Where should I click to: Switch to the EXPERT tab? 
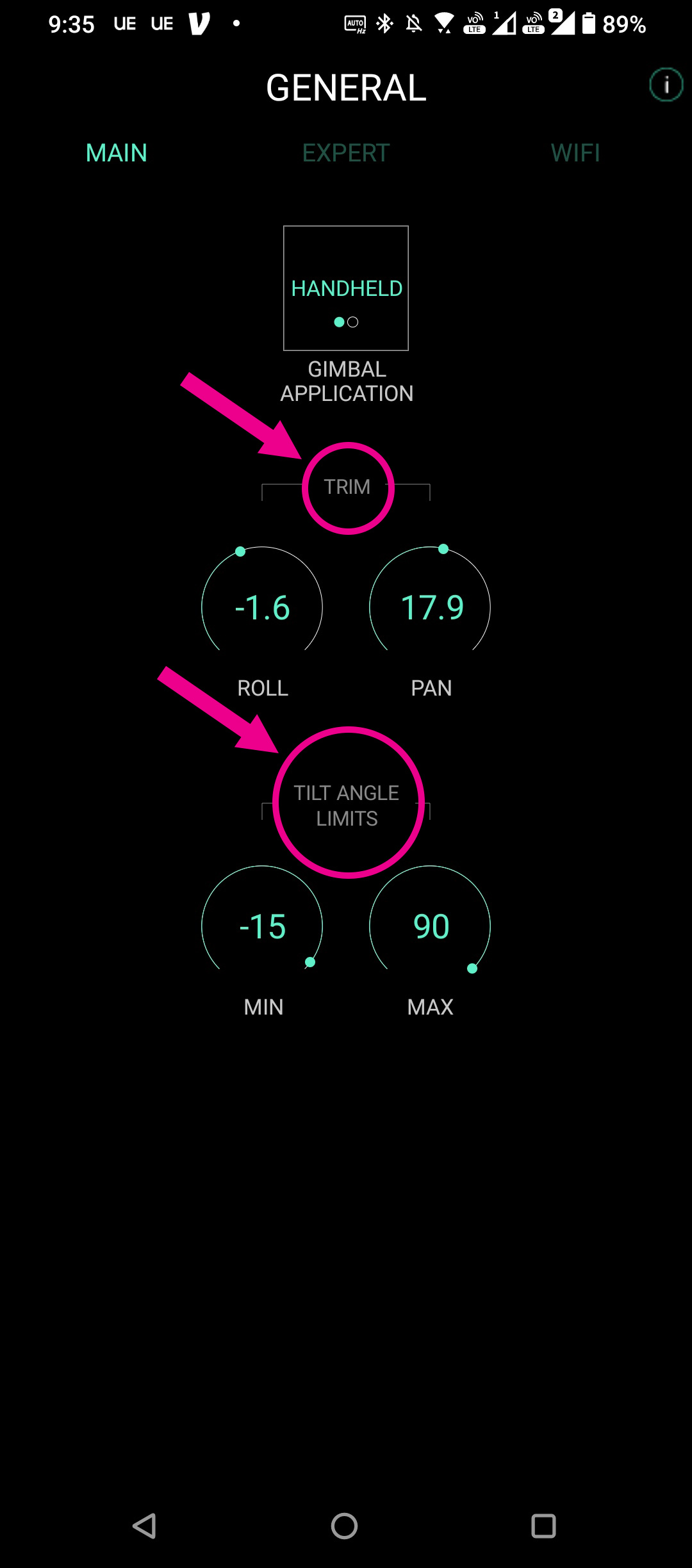tap(346, 153)
